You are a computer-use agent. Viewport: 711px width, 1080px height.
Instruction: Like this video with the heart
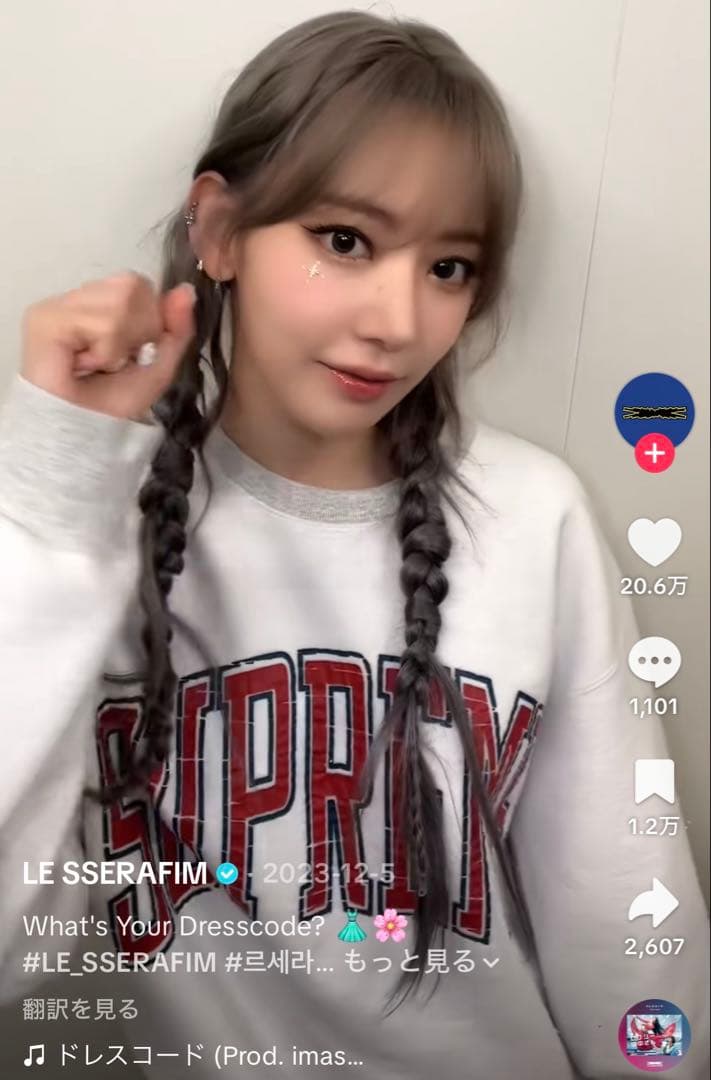pyautogui.click(x=654, y=541)
